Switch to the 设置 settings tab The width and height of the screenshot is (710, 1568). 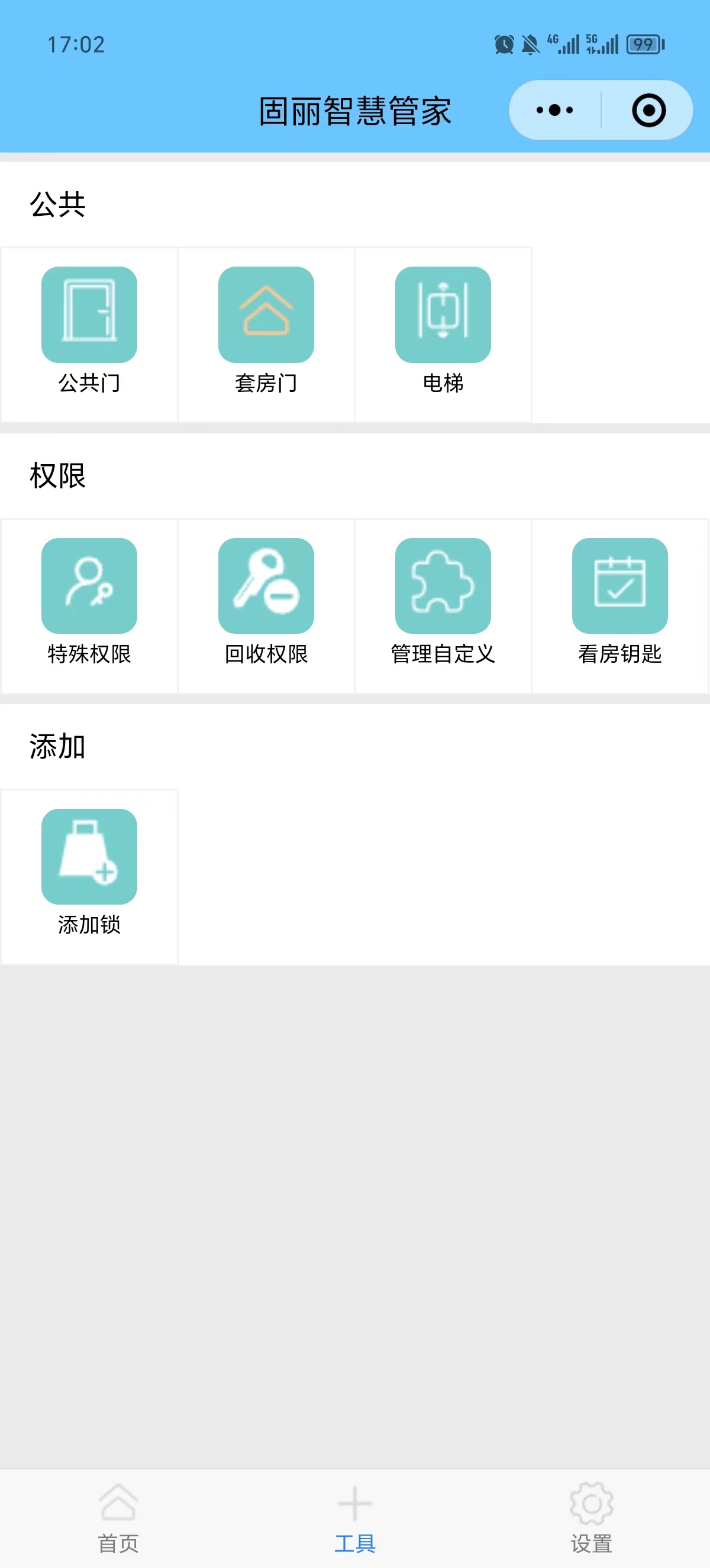[x=591, y=1518]
